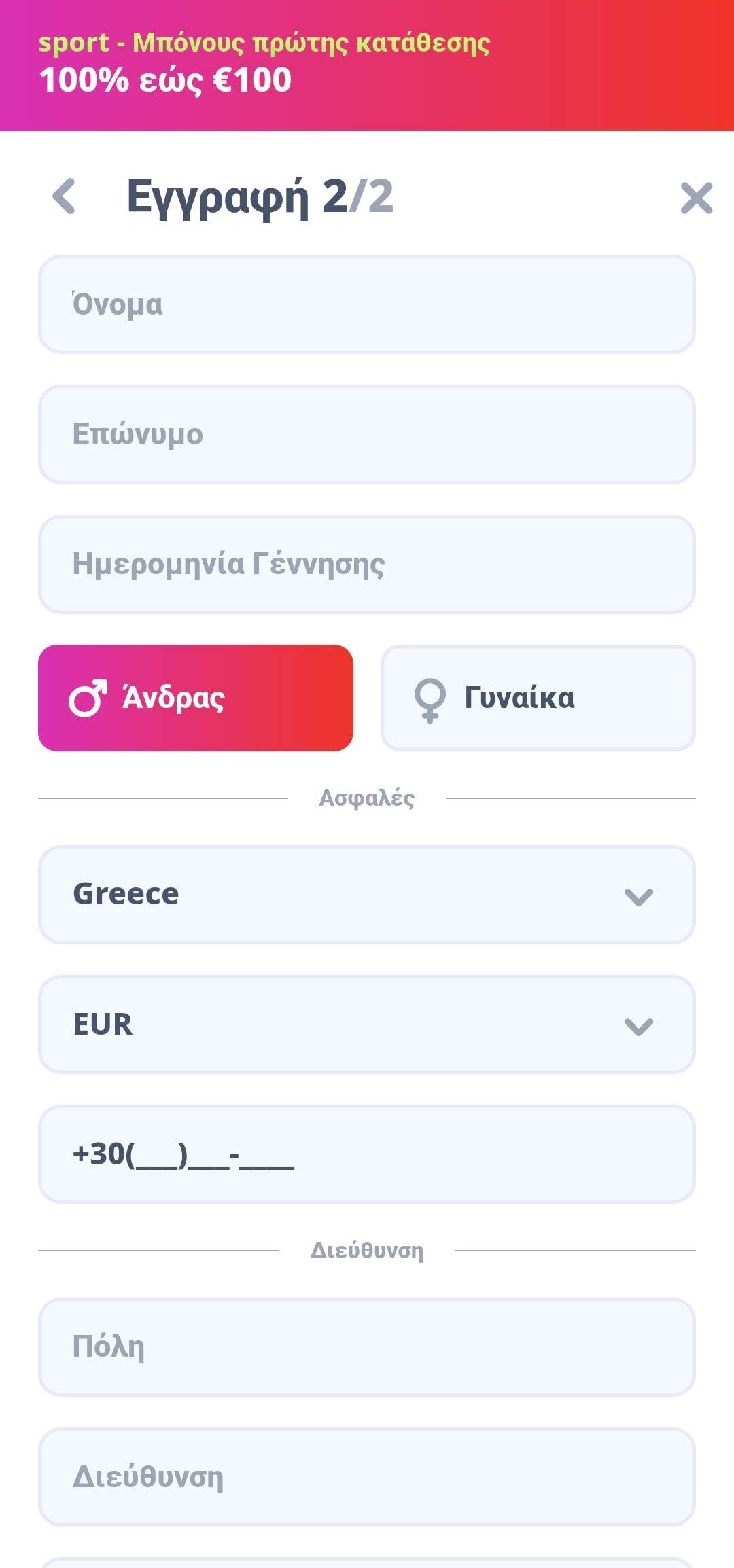Open the first deposit bonus banner
Image resolution: width=734 pixels, height=1568 pixels.
(x=367, y=65)
